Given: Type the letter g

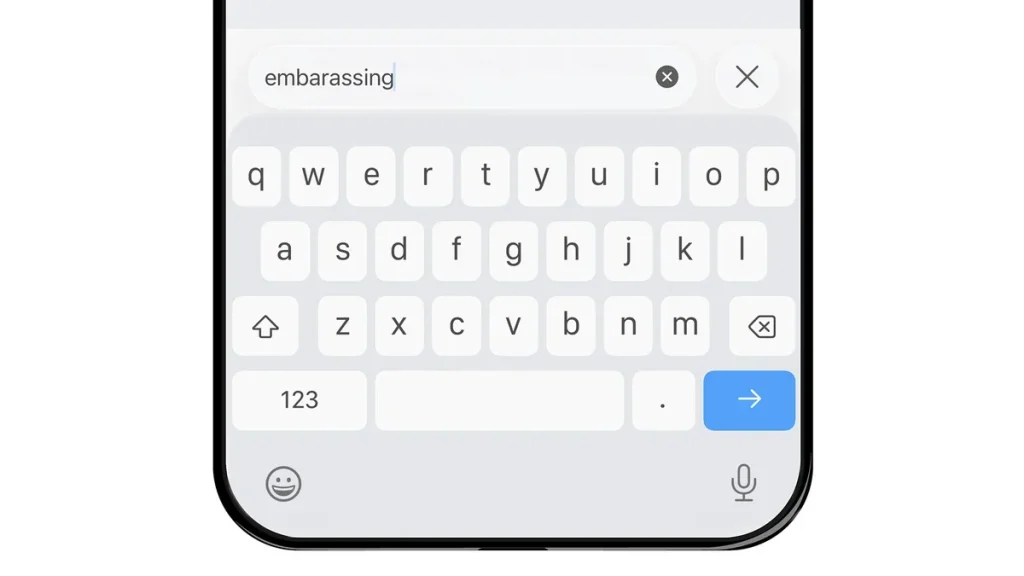Looking at the screenshot, I should [514, 251].
